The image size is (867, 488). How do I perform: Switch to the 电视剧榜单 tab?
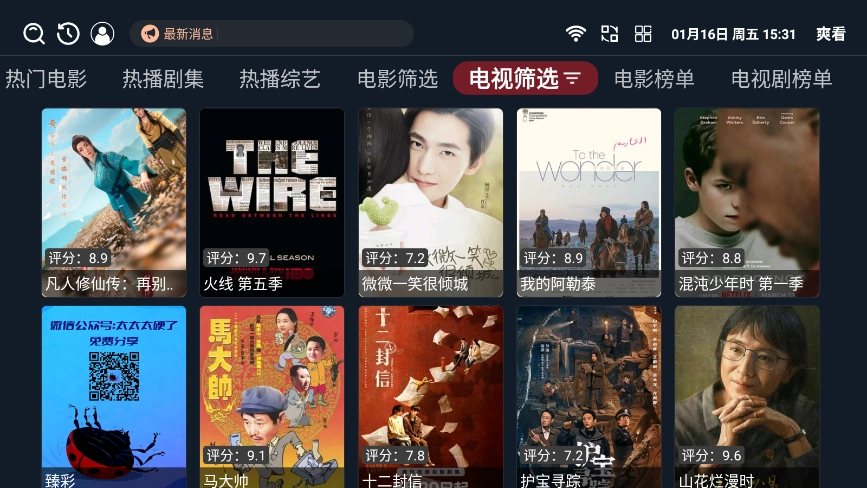(x=781, y=78)
